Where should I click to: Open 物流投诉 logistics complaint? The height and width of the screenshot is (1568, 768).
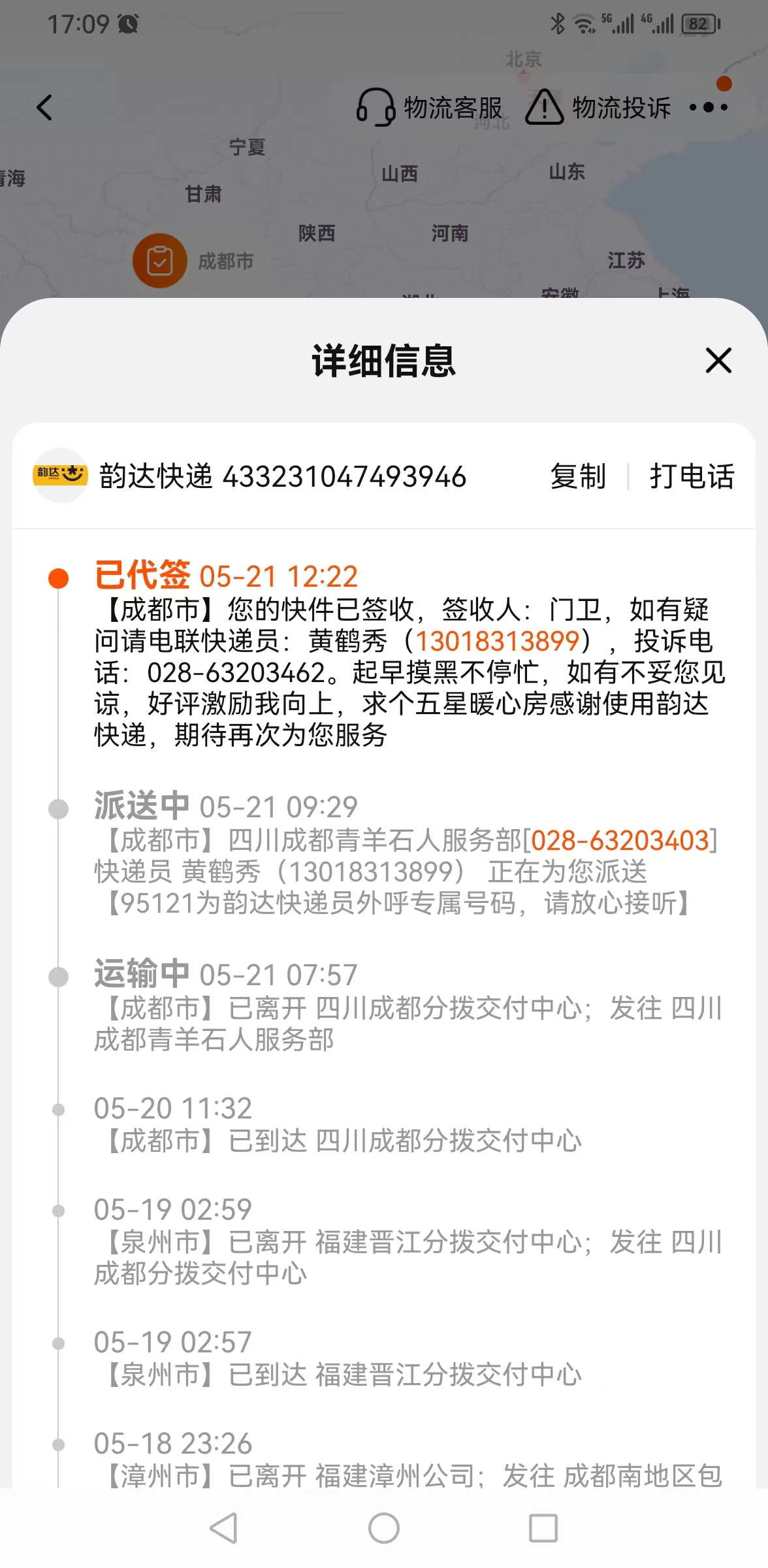598,108
